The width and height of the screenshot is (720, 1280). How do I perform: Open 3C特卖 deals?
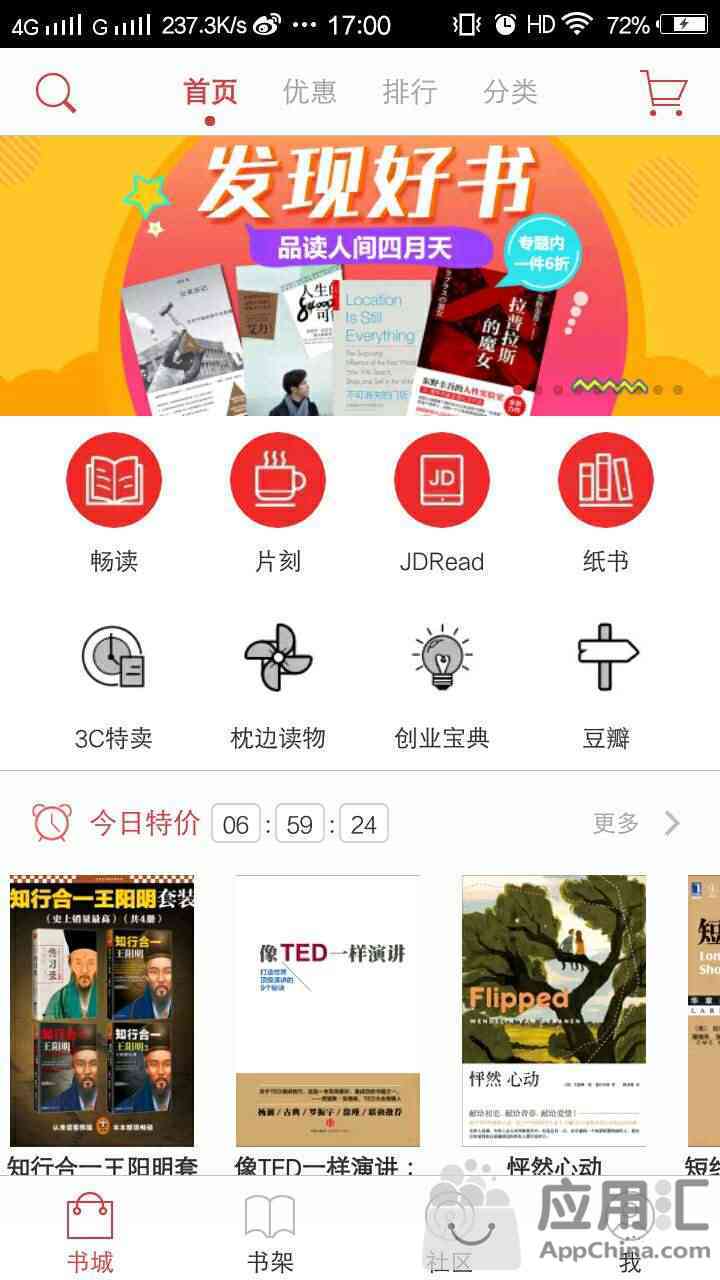(x=114, y=686)
